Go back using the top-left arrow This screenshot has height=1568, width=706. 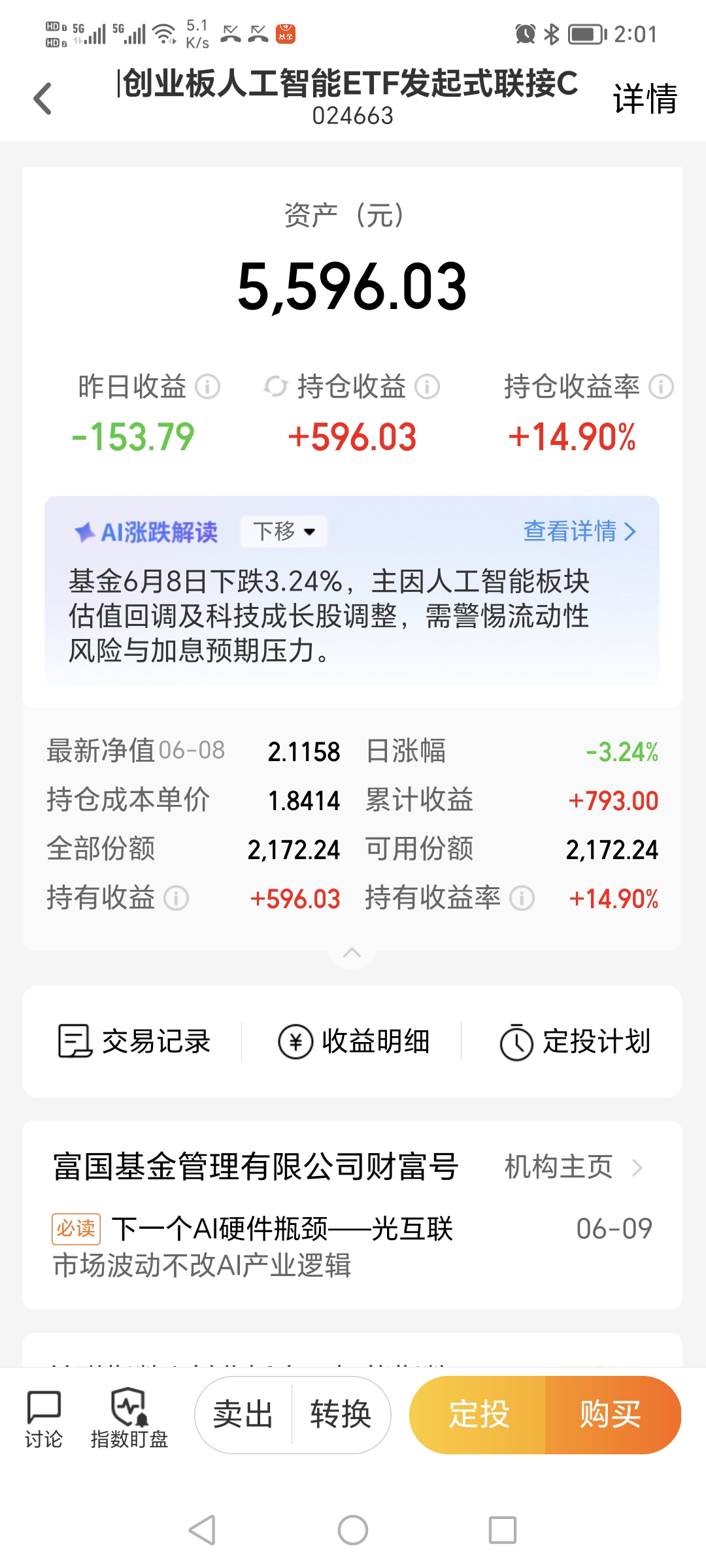[x=42, y=99]
